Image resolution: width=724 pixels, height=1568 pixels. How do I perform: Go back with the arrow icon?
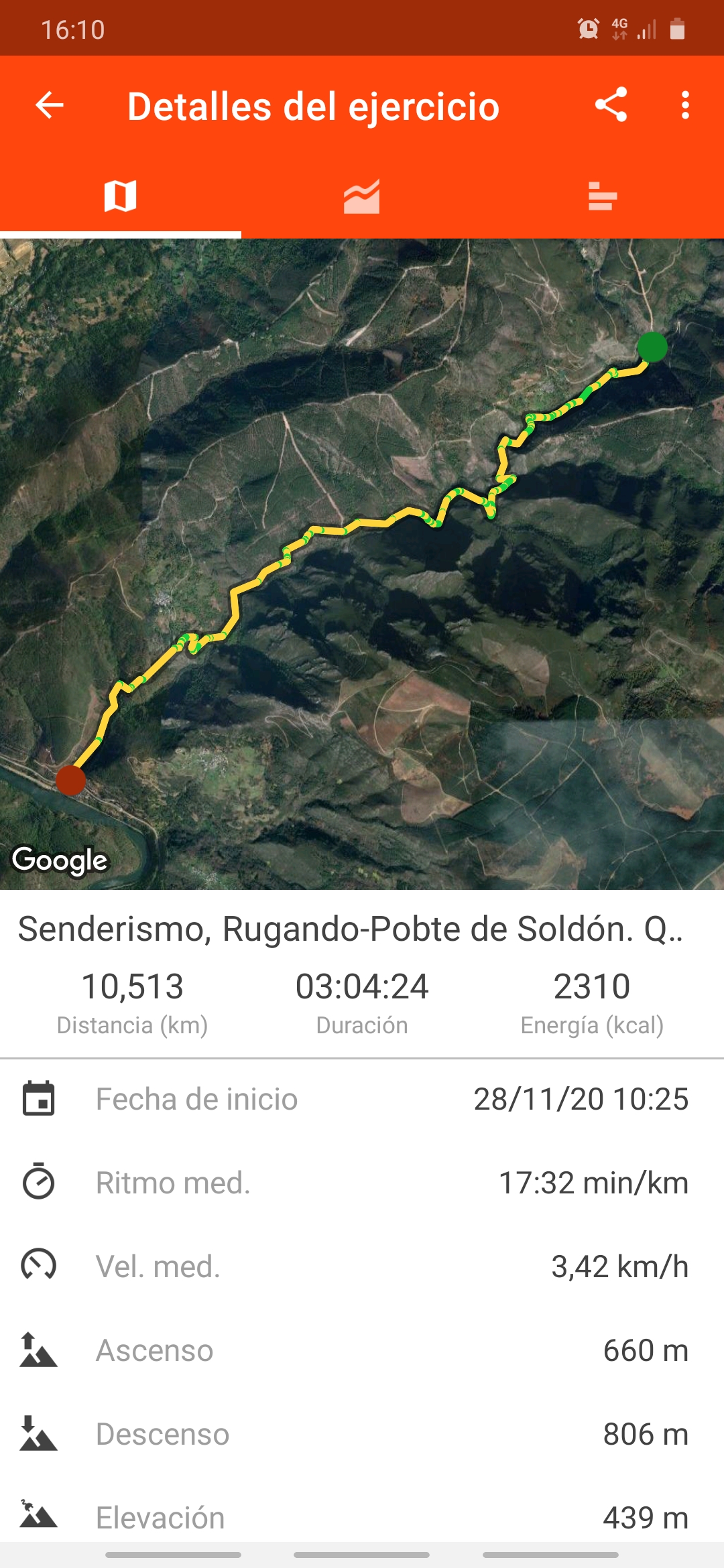(49, 105)
